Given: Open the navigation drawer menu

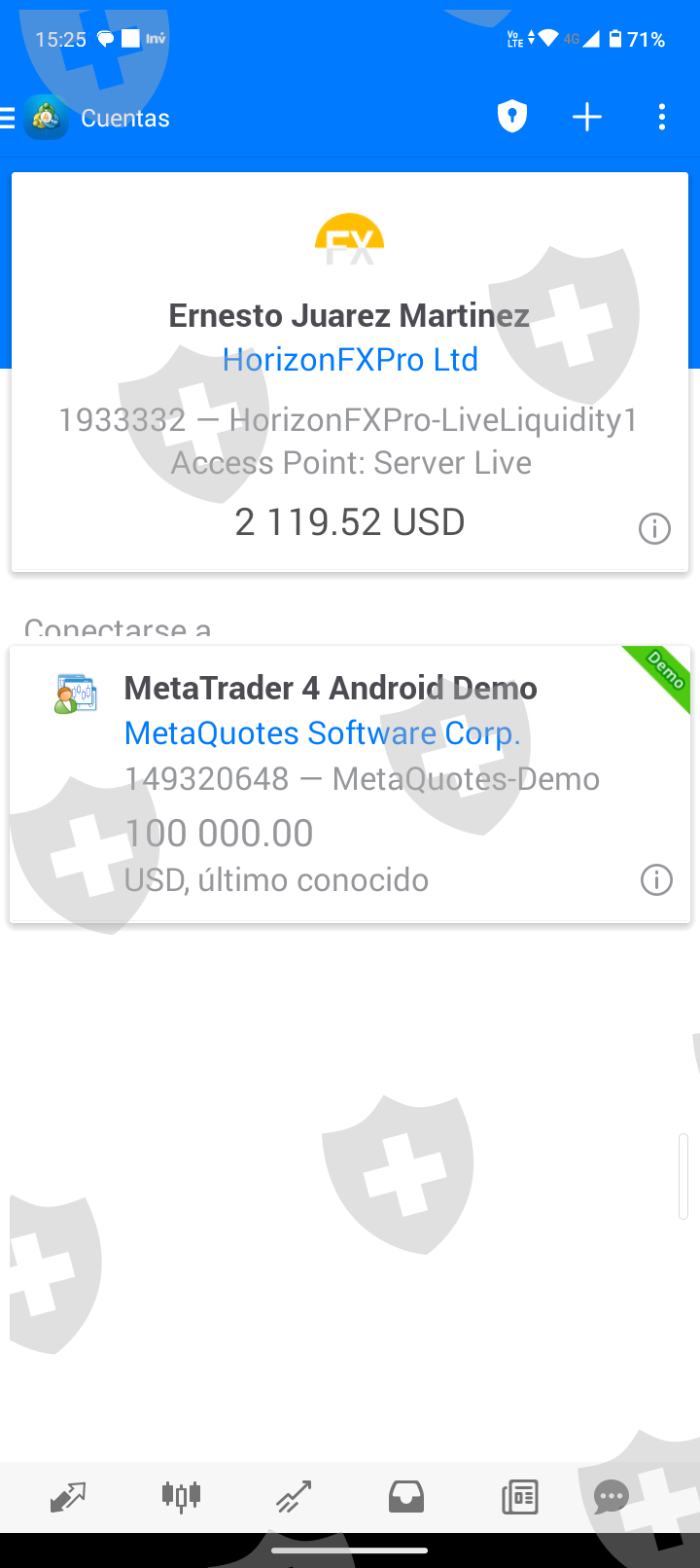Looking at the screenshot, I should [10, 119].
